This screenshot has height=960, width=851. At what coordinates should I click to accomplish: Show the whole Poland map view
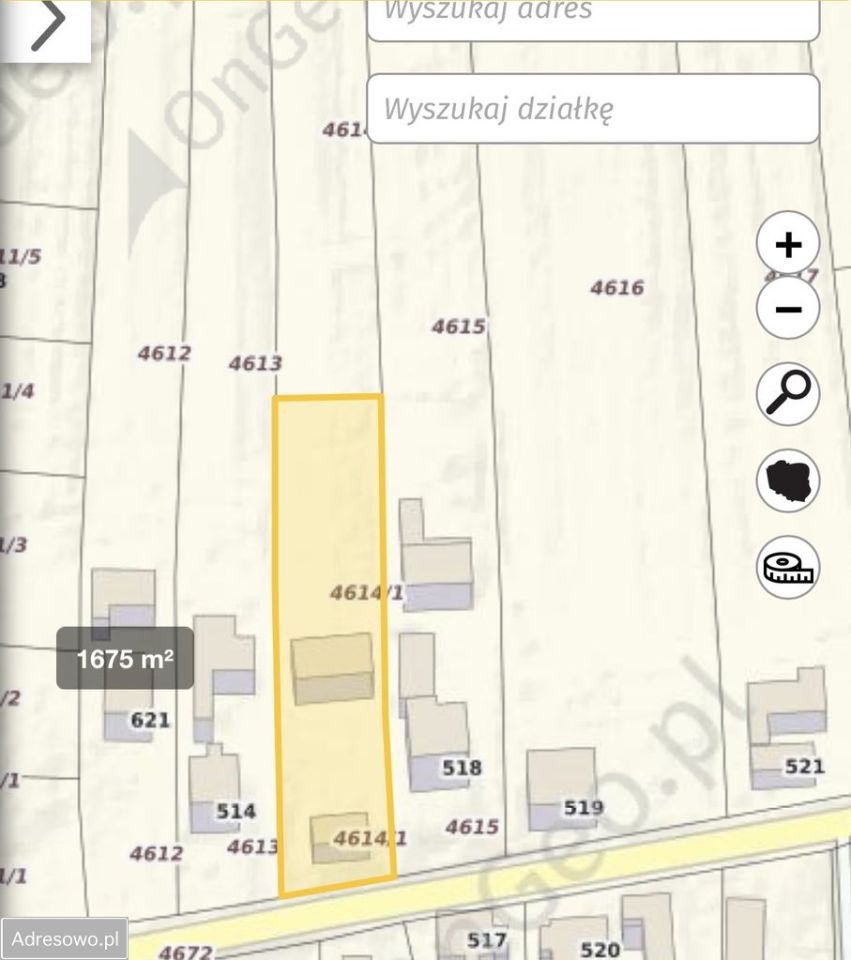click(788, 481)
